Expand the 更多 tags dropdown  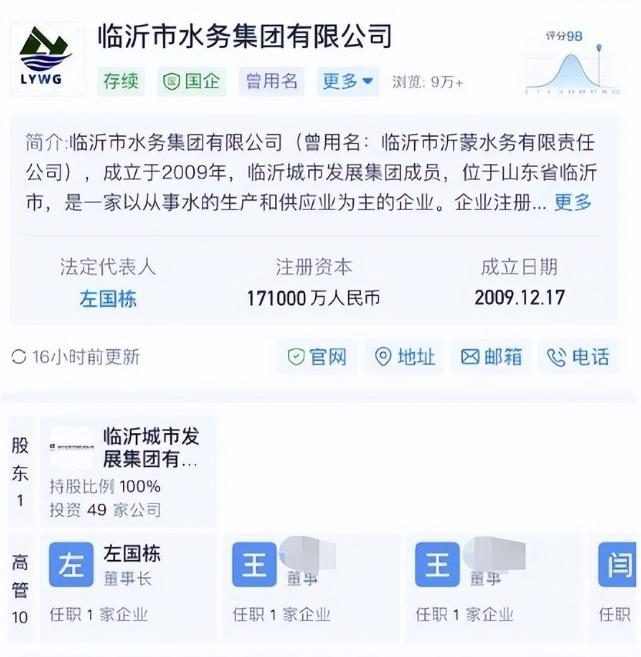coord(347,82)
